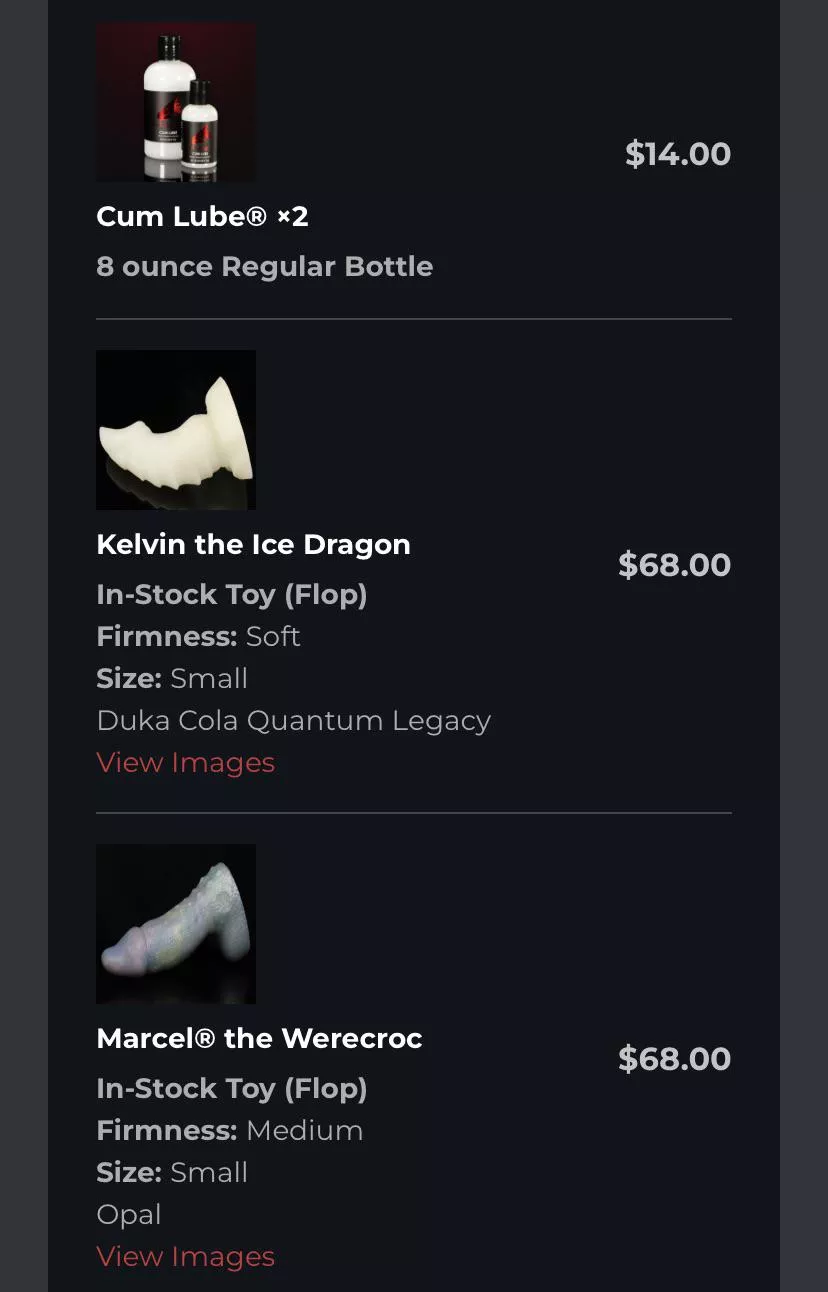Select the Duka Cola Quantum Legacy colorway
828x1292 pixels.
point(293,720)
